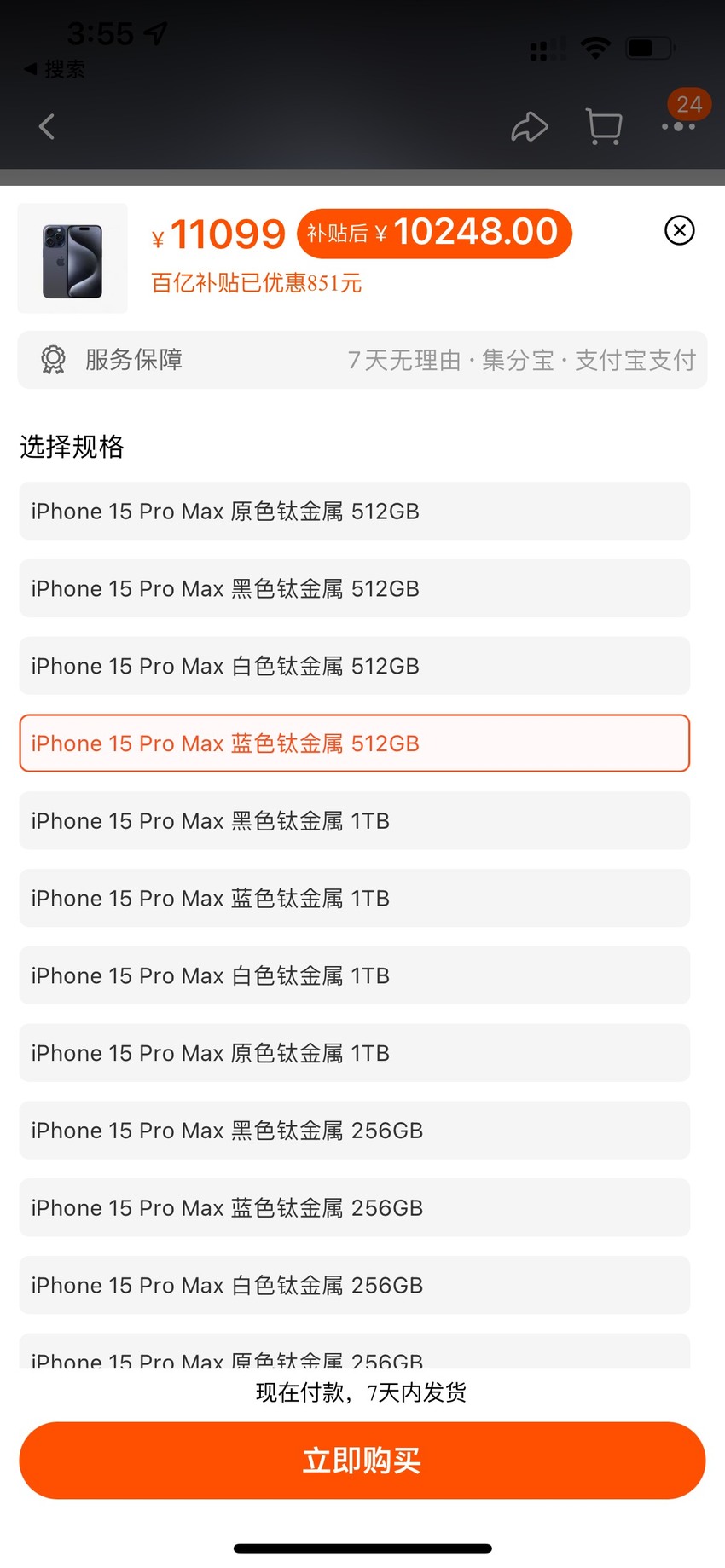Select 原色钛金属 1TB option
725x1568 pixels.
coord(355,1053)
